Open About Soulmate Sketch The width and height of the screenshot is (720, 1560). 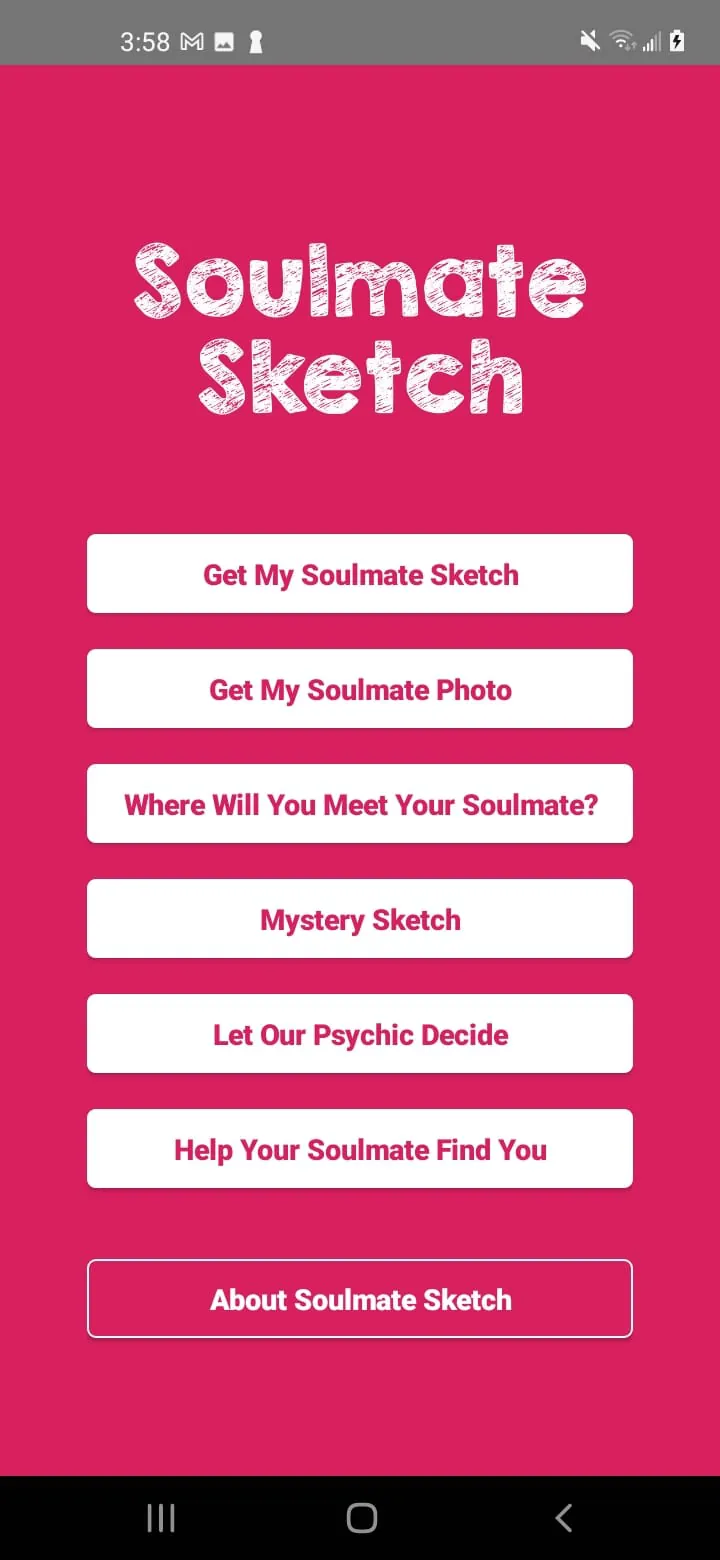coord(360,1299)
